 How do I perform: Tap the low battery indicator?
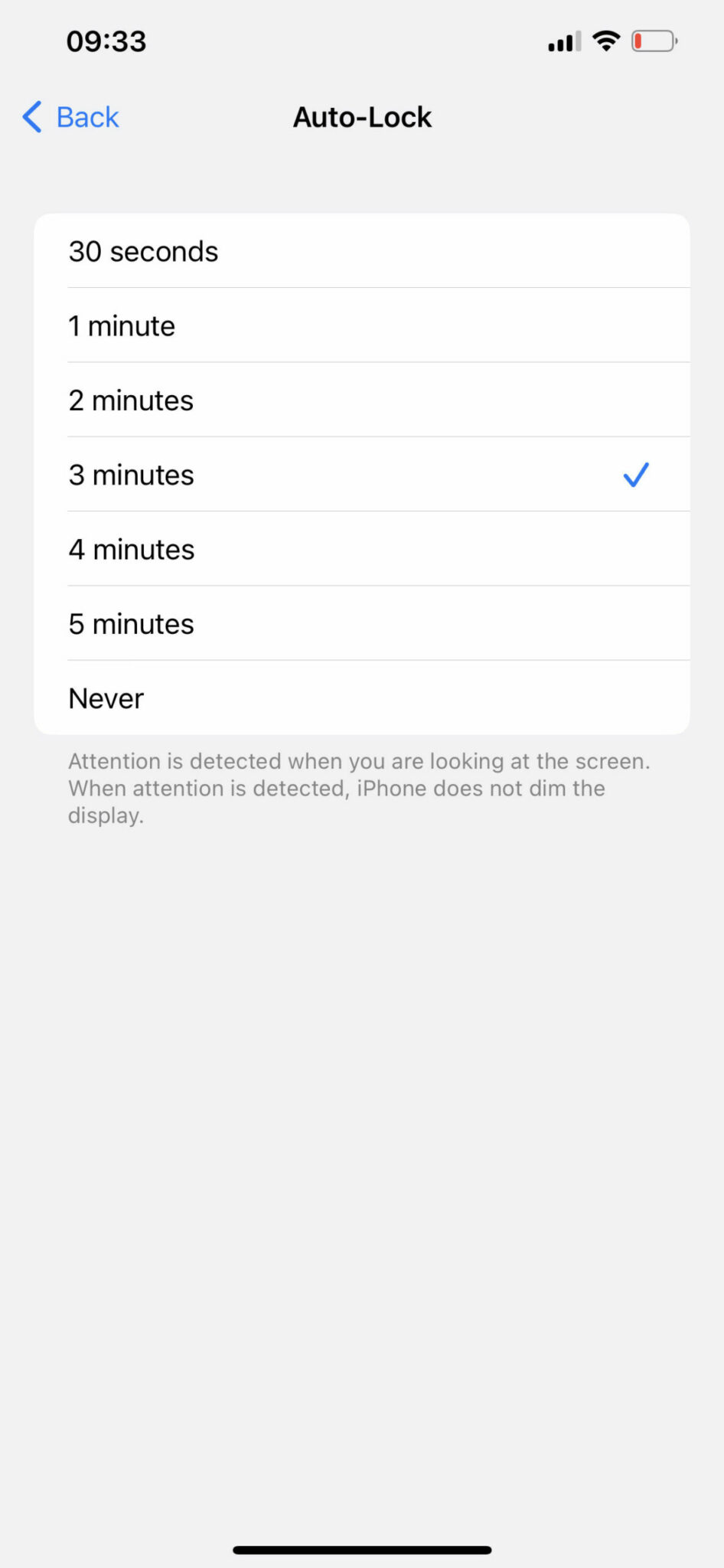(654, 41)
